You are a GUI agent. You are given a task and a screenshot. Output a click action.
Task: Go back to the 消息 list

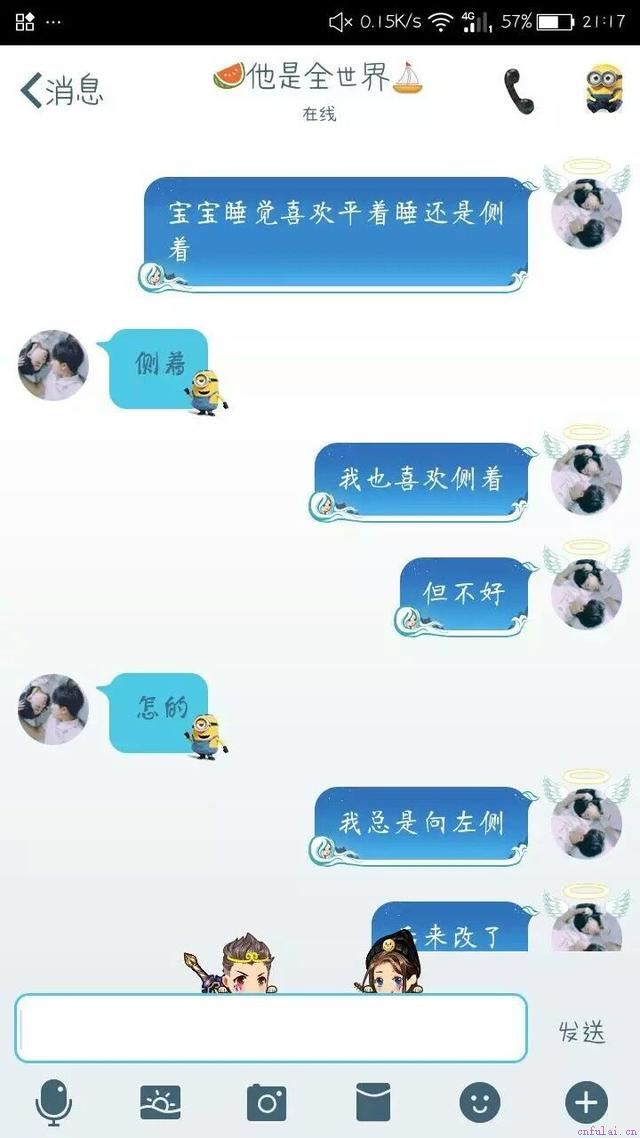pyautogui.click(x=62, y=90)
